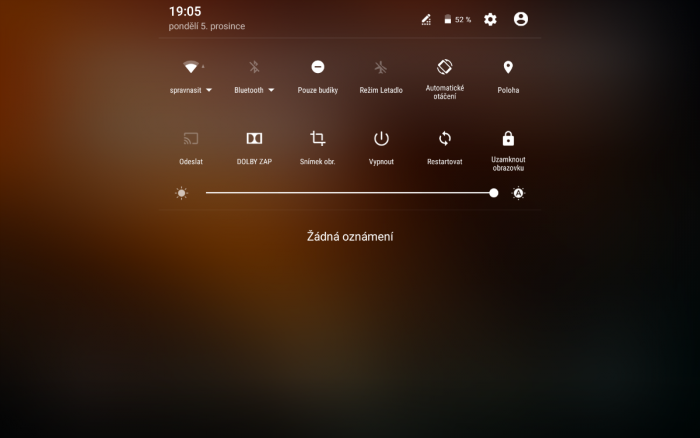Image resolution: width=700 pixels, height=438 pixels.
Task: Tap Restartovat to reboot device
Action: (445, 139)
